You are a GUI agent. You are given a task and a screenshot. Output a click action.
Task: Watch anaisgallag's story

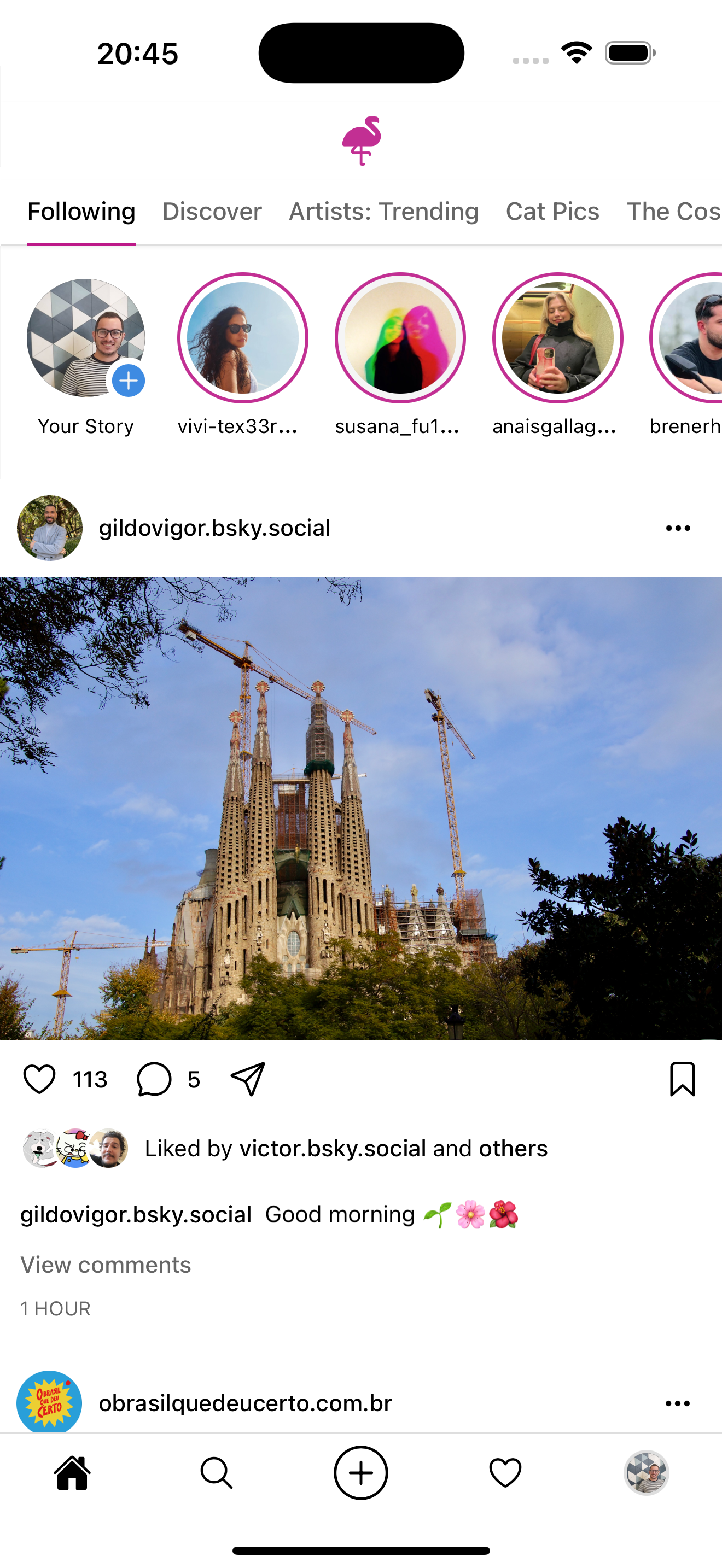pyautogui.click(x=557, y=338)
